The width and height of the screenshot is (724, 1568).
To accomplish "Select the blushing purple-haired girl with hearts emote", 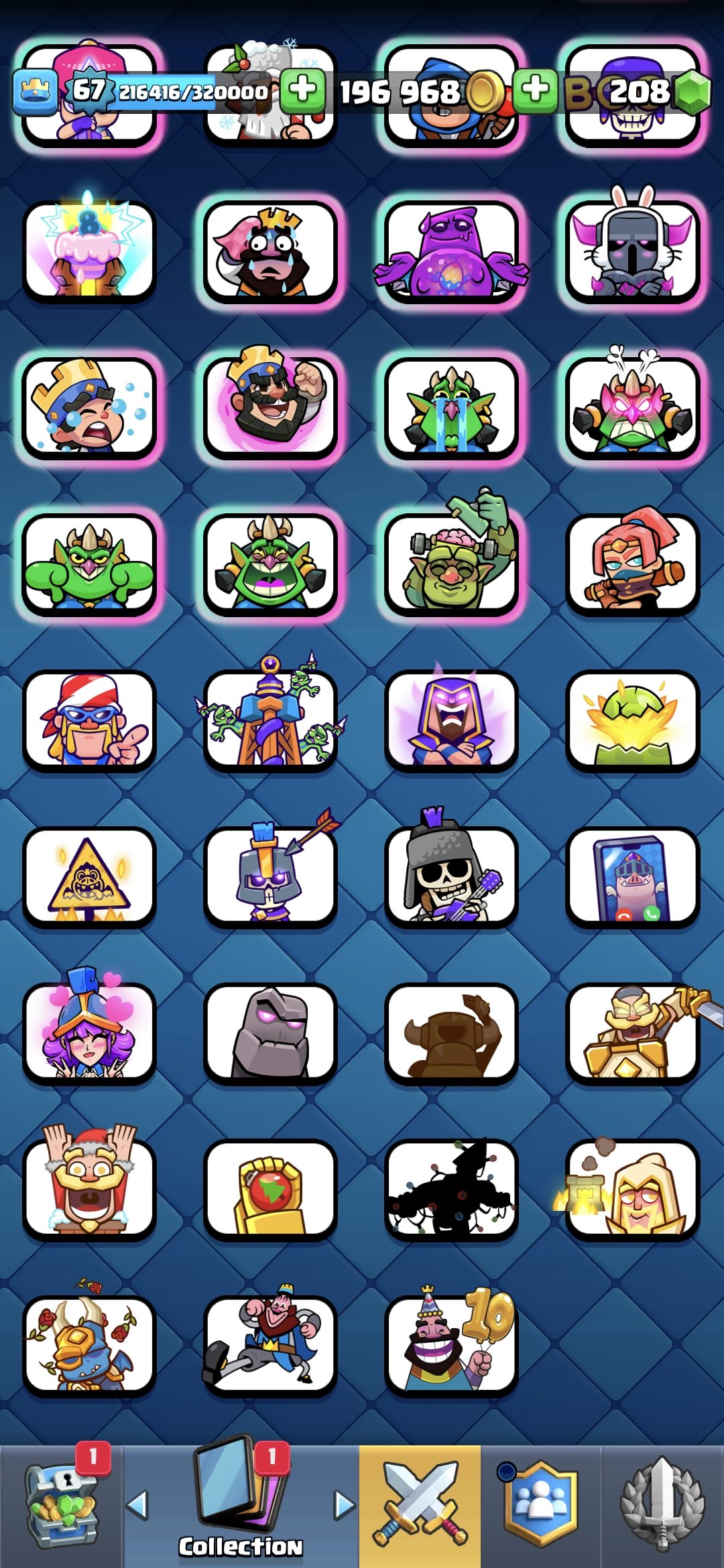I will click(x=89, y=1033).
